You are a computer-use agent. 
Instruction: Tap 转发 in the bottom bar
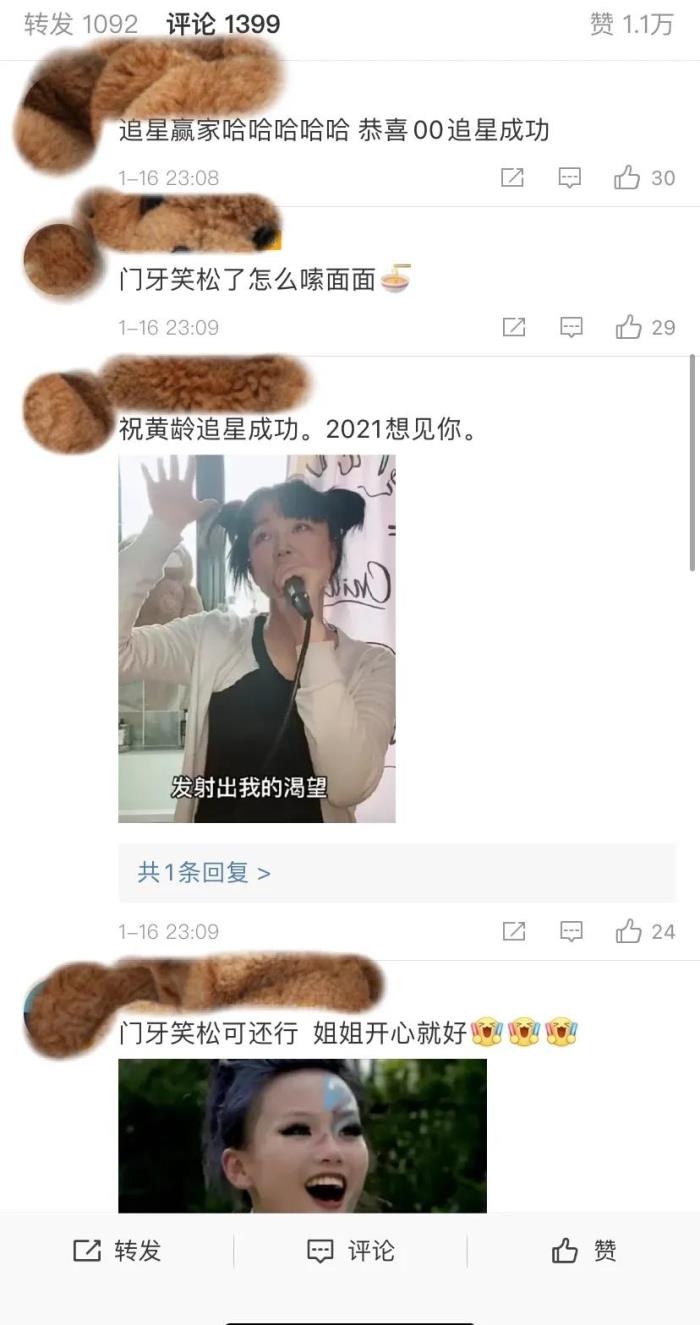point(117,1251)
